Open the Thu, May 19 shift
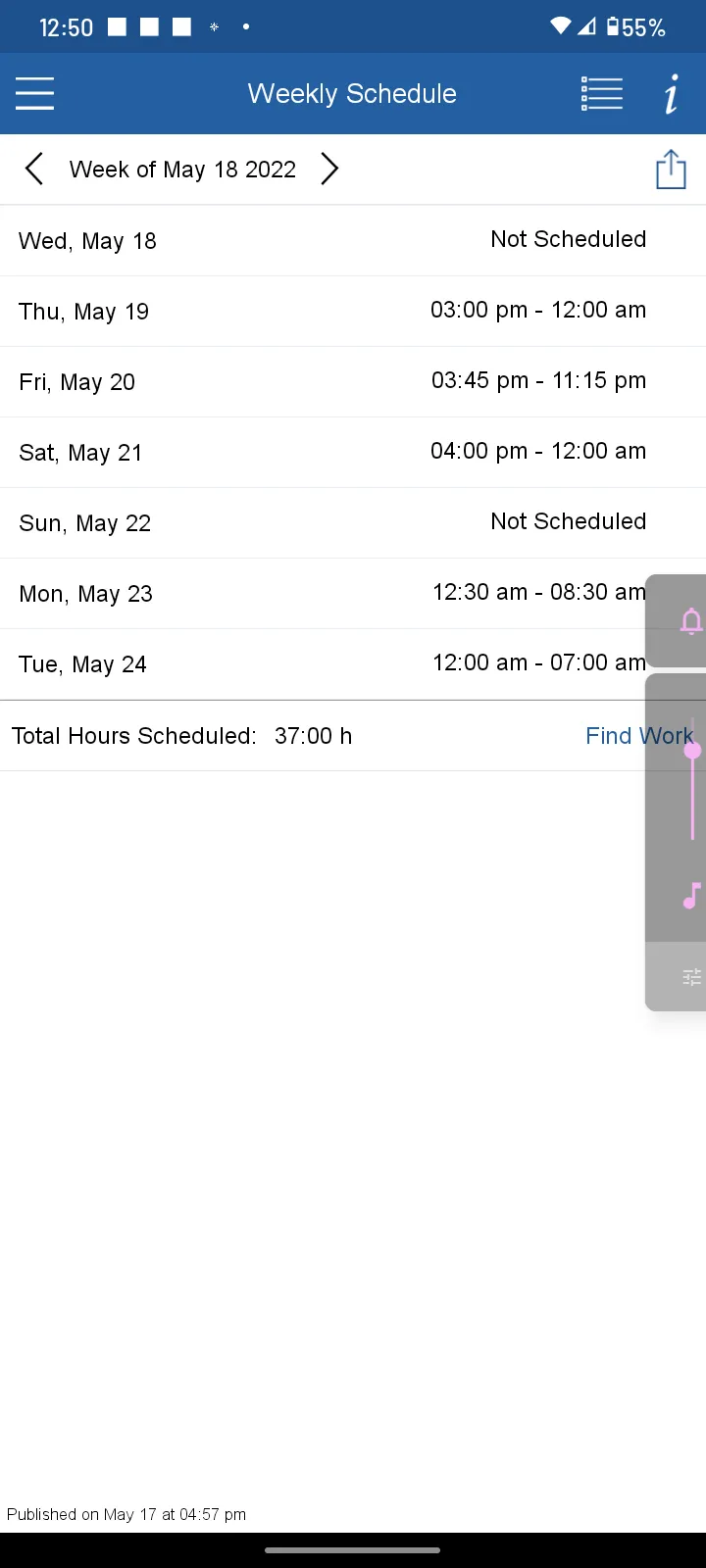The height and width of the screenshot is (1568, 706). coord(353,312)
